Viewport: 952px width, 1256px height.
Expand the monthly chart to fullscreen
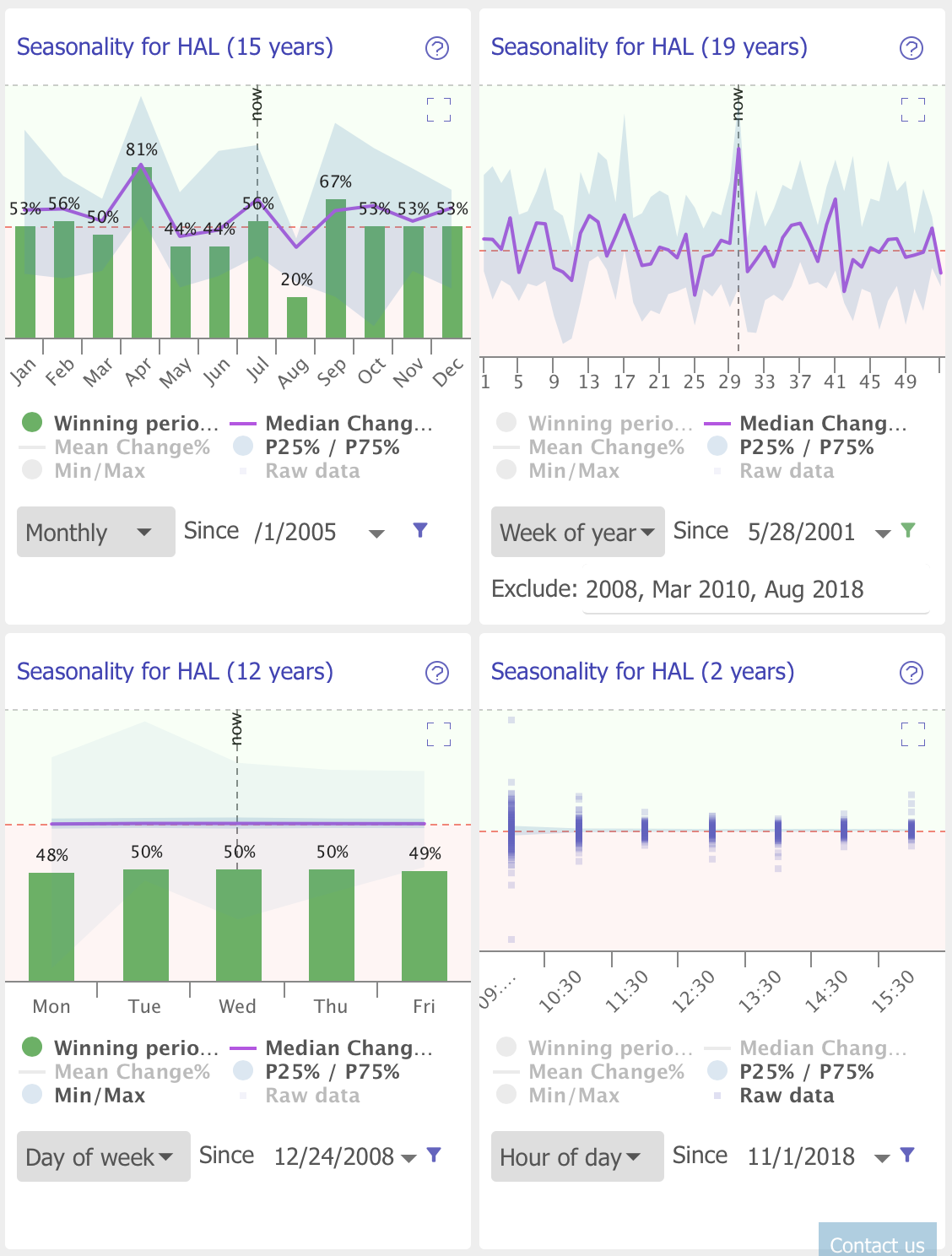[438, 109]
